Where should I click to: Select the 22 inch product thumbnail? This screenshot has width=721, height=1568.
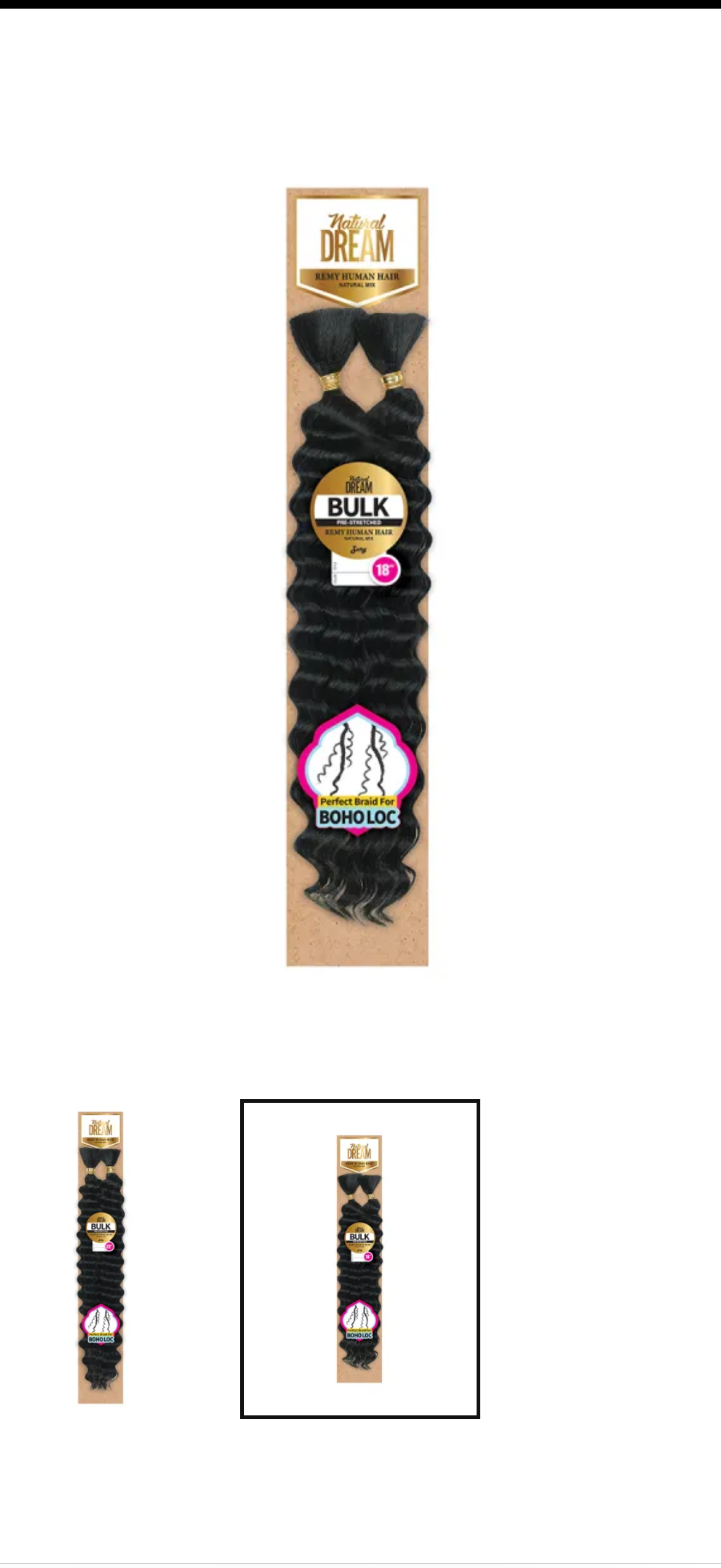tap(100, 1257)
